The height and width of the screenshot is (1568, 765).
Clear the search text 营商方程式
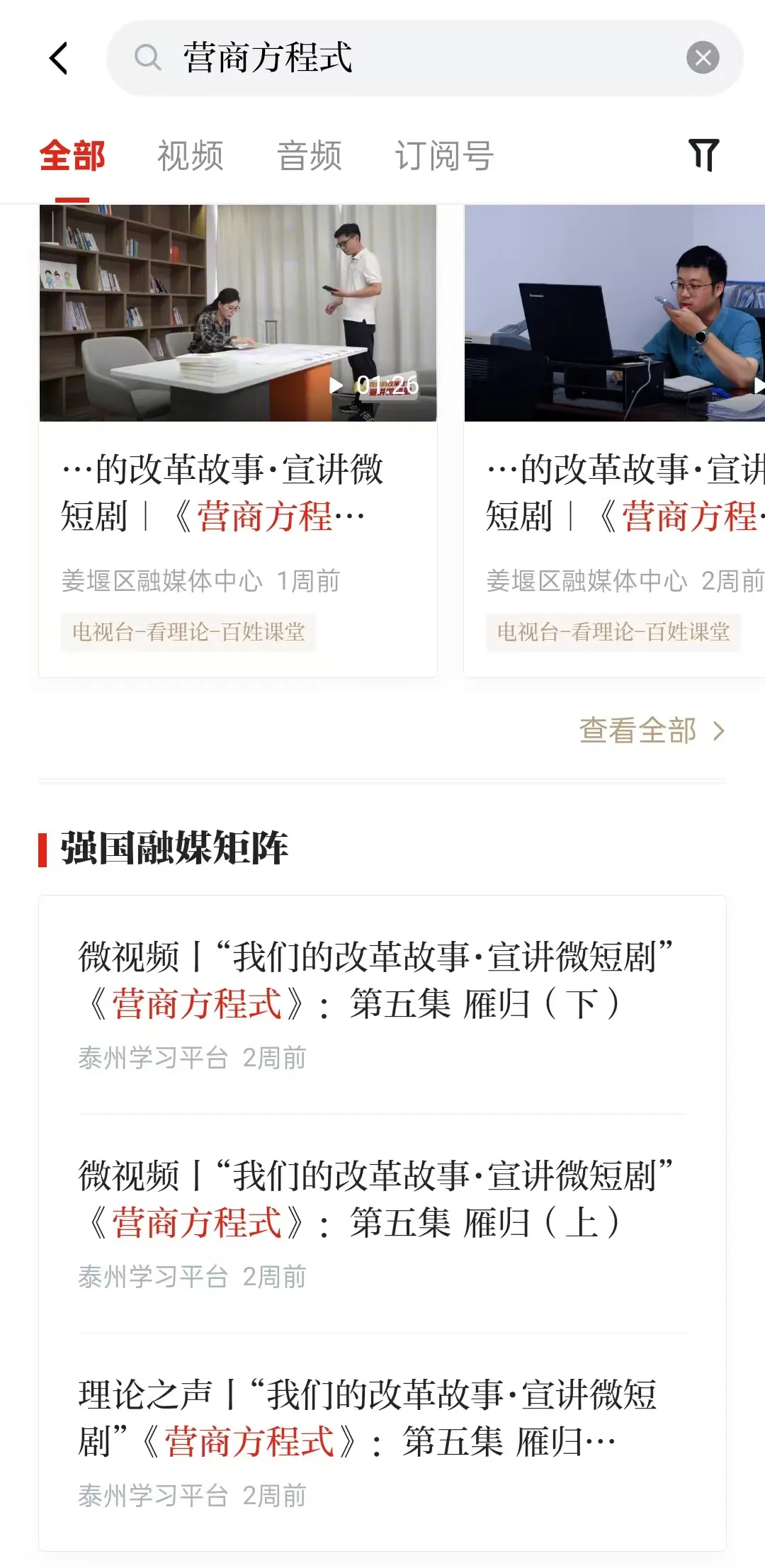point(703,58)
